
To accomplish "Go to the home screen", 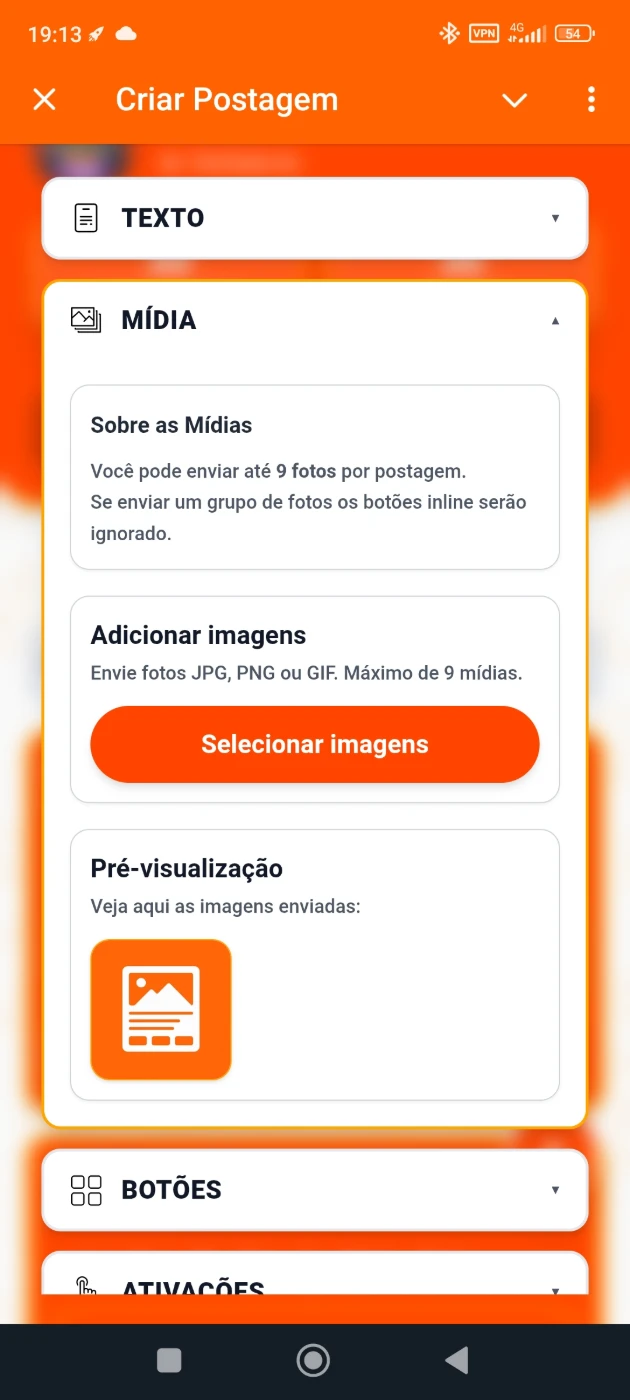I will pos(314,1360).
